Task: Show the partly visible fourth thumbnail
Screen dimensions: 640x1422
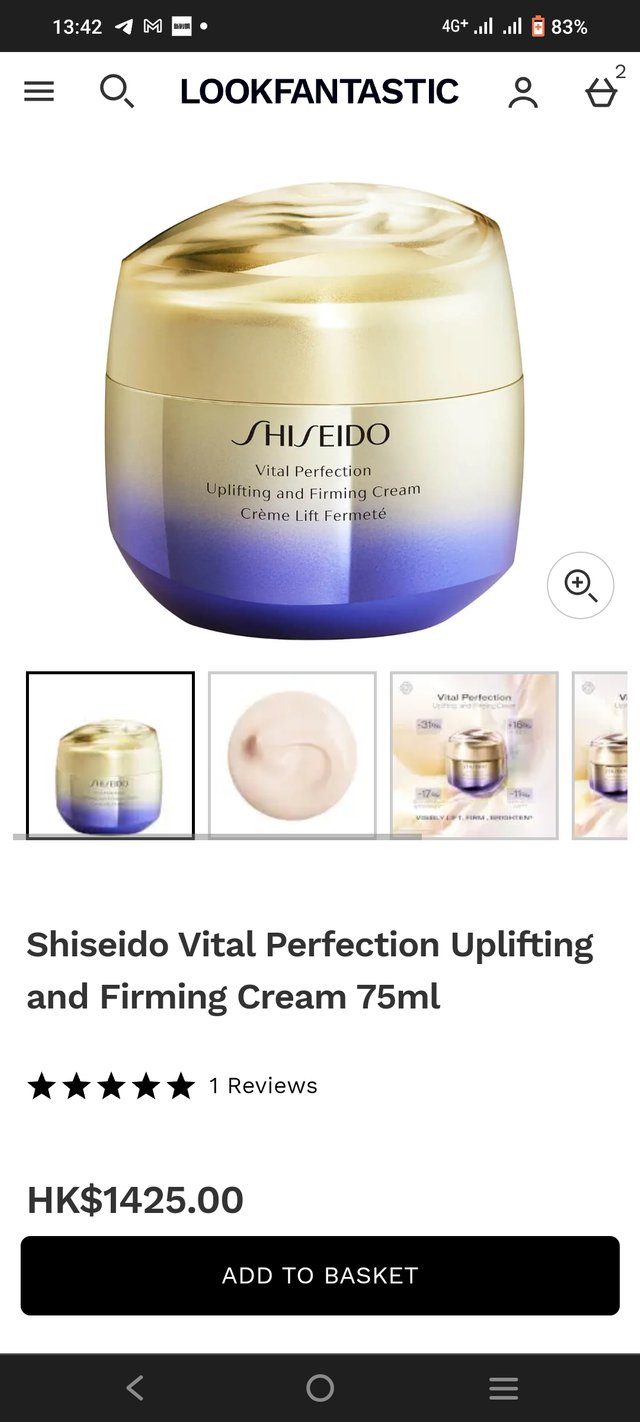Action: click(600, 755)
